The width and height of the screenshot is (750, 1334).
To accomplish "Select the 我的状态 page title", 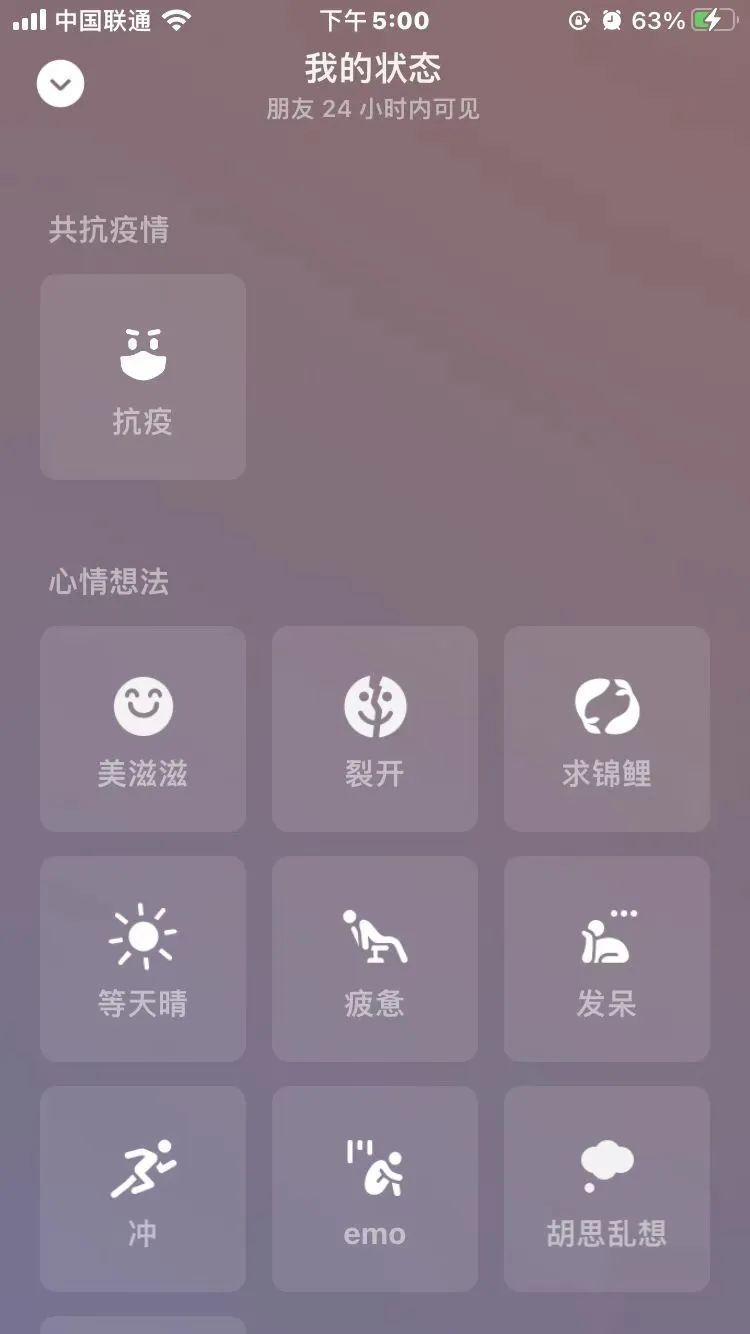I will click(374, 68).
